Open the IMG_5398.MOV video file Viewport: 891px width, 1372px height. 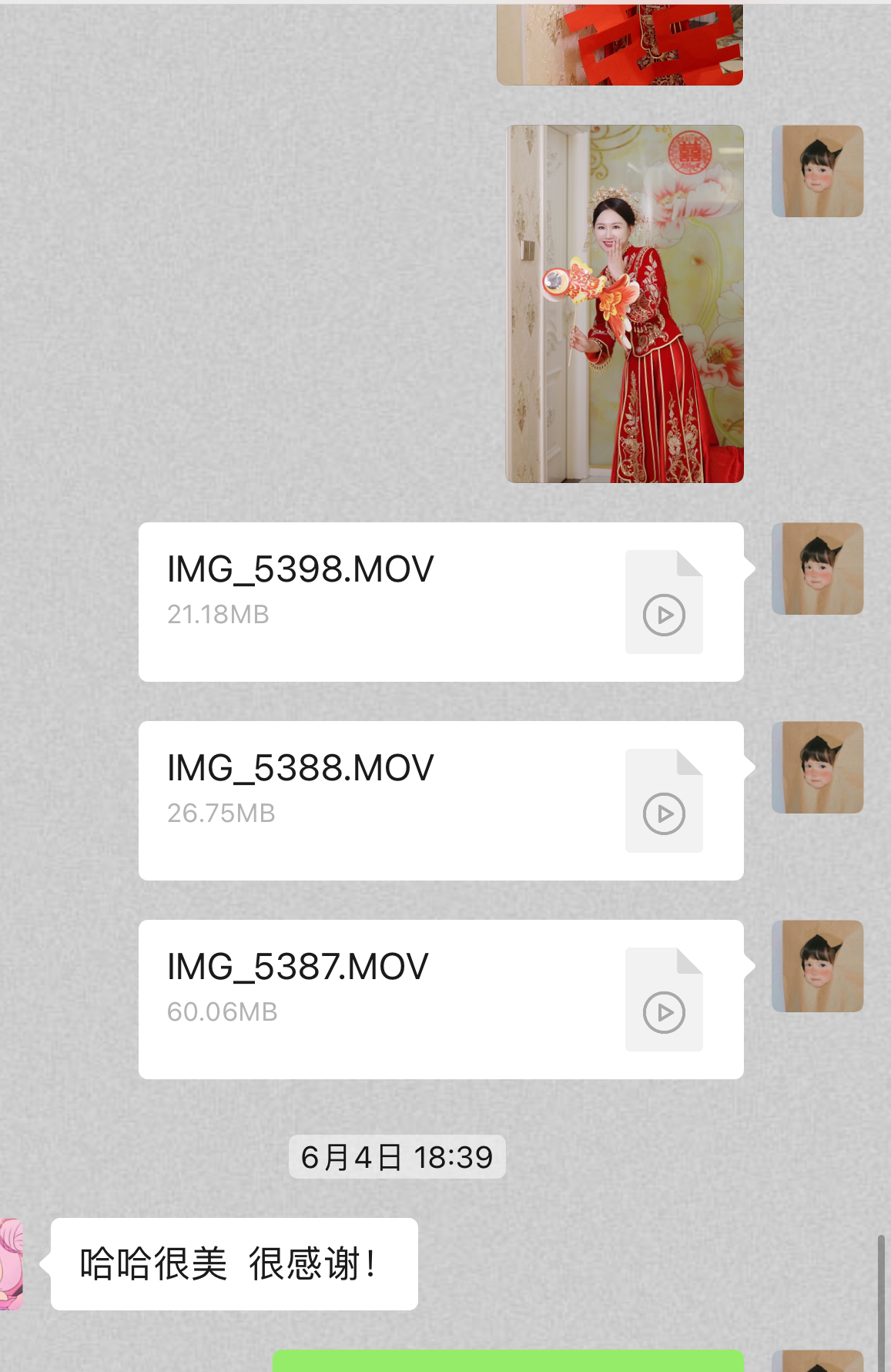(440, 602)
